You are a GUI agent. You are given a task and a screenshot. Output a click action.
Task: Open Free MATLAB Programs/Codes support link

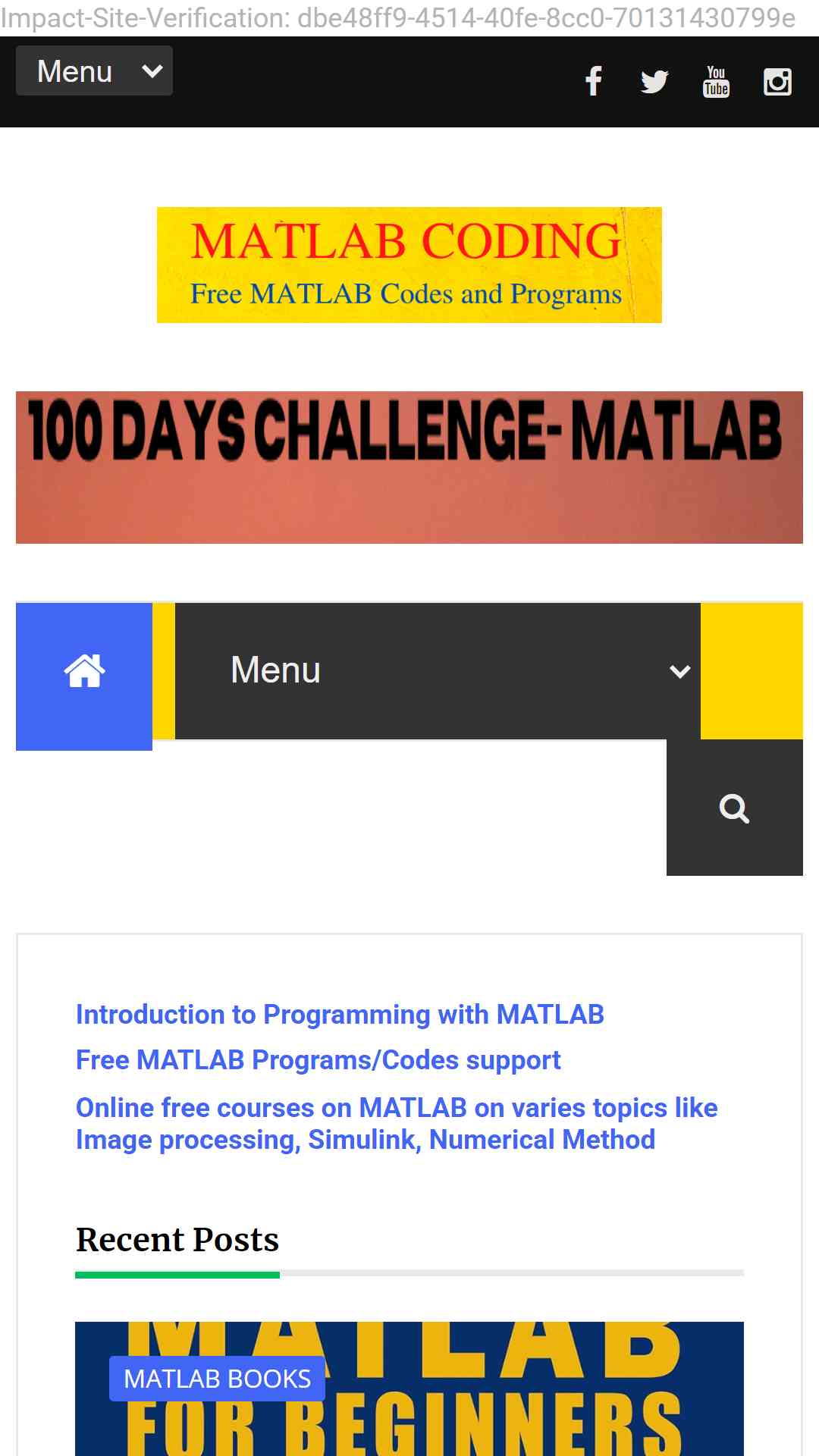318,1060
